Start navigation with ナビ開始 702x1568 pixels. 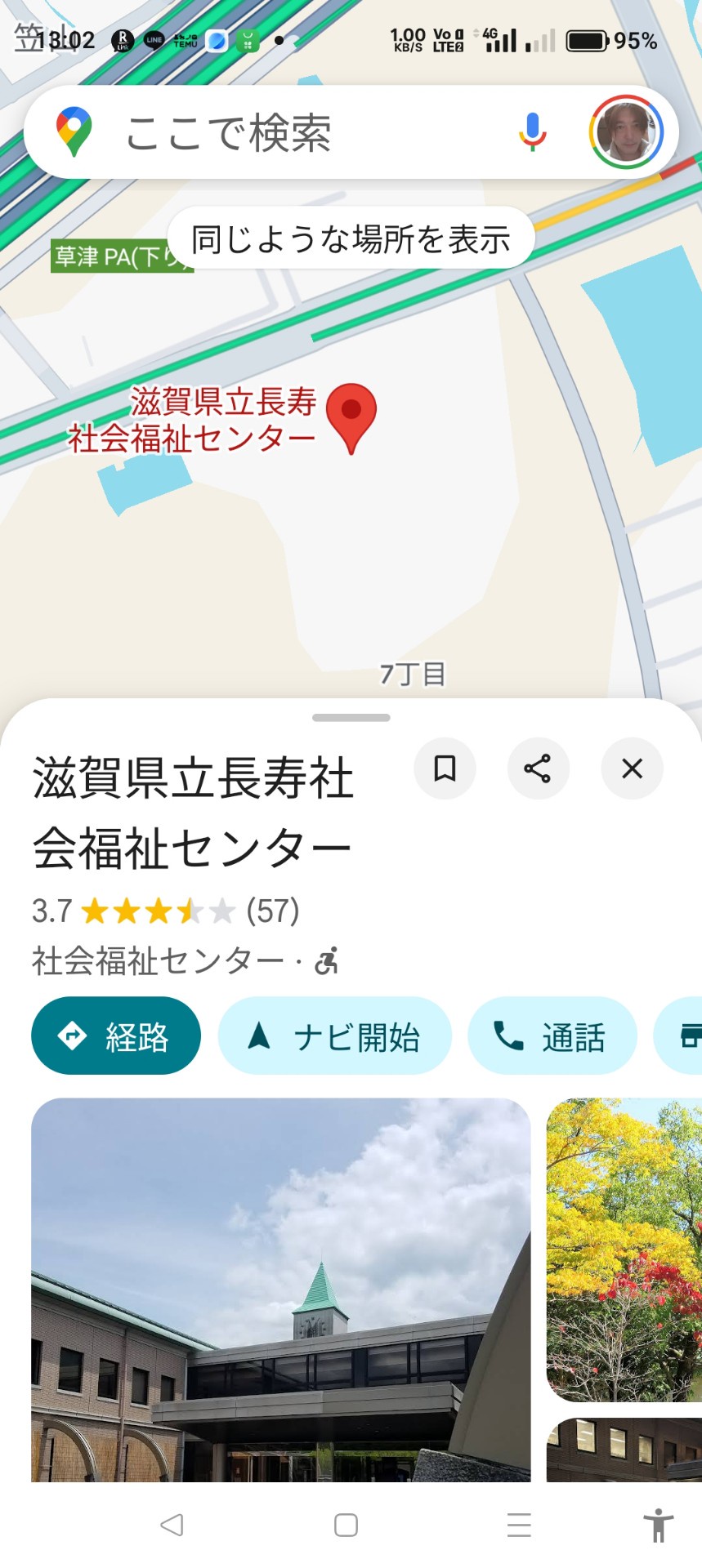pos(334,1036)
